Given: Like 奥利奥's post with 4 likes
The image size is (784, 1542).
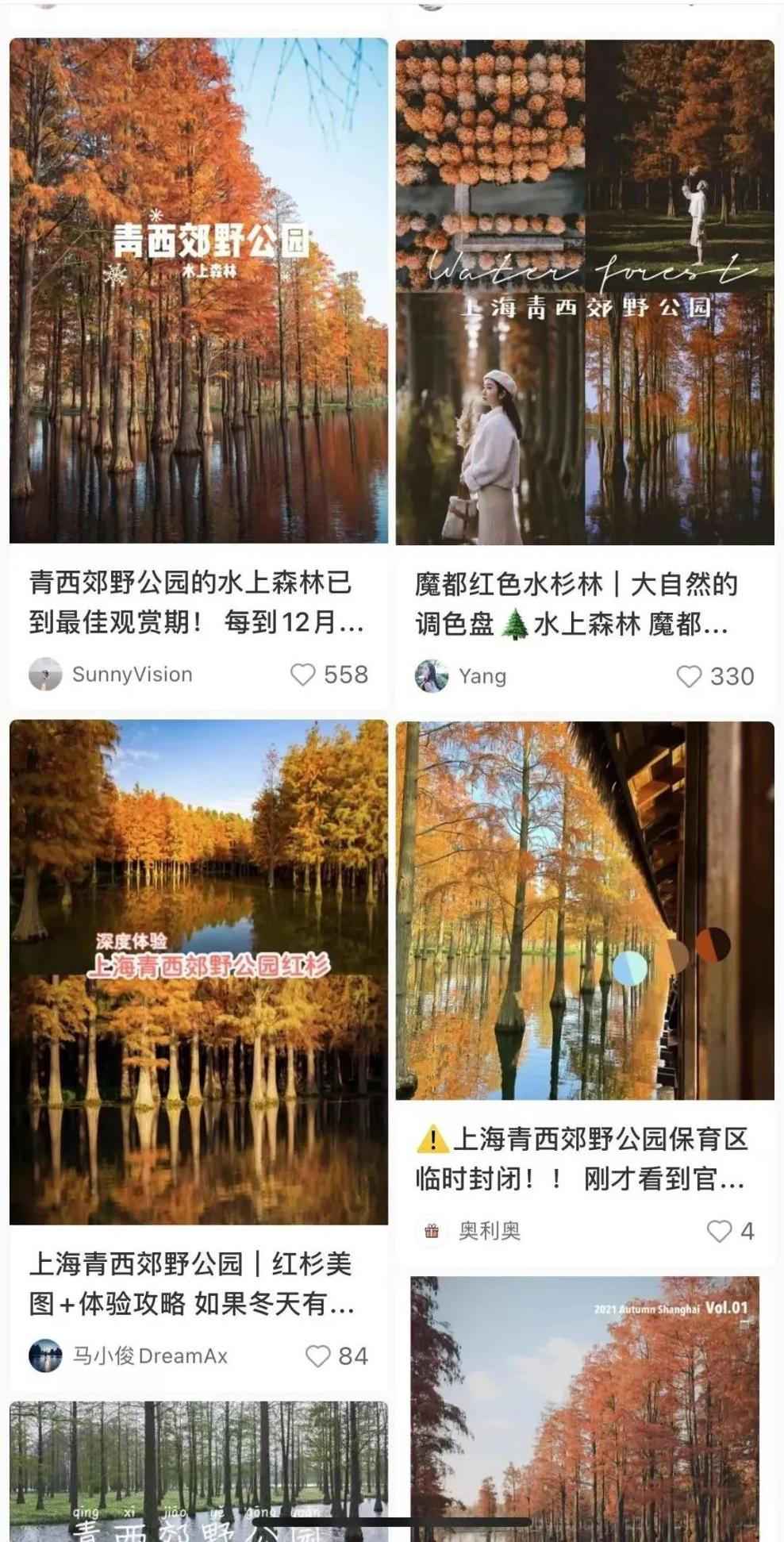Looking at the screenshot, I should point(719,1231).
